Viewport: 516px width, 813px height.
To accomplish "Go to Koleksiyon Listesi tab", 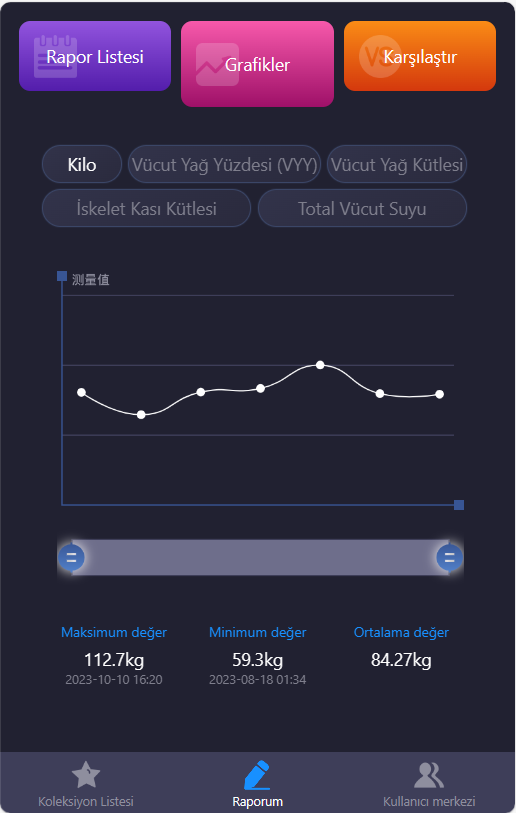I will coord(86,783).
